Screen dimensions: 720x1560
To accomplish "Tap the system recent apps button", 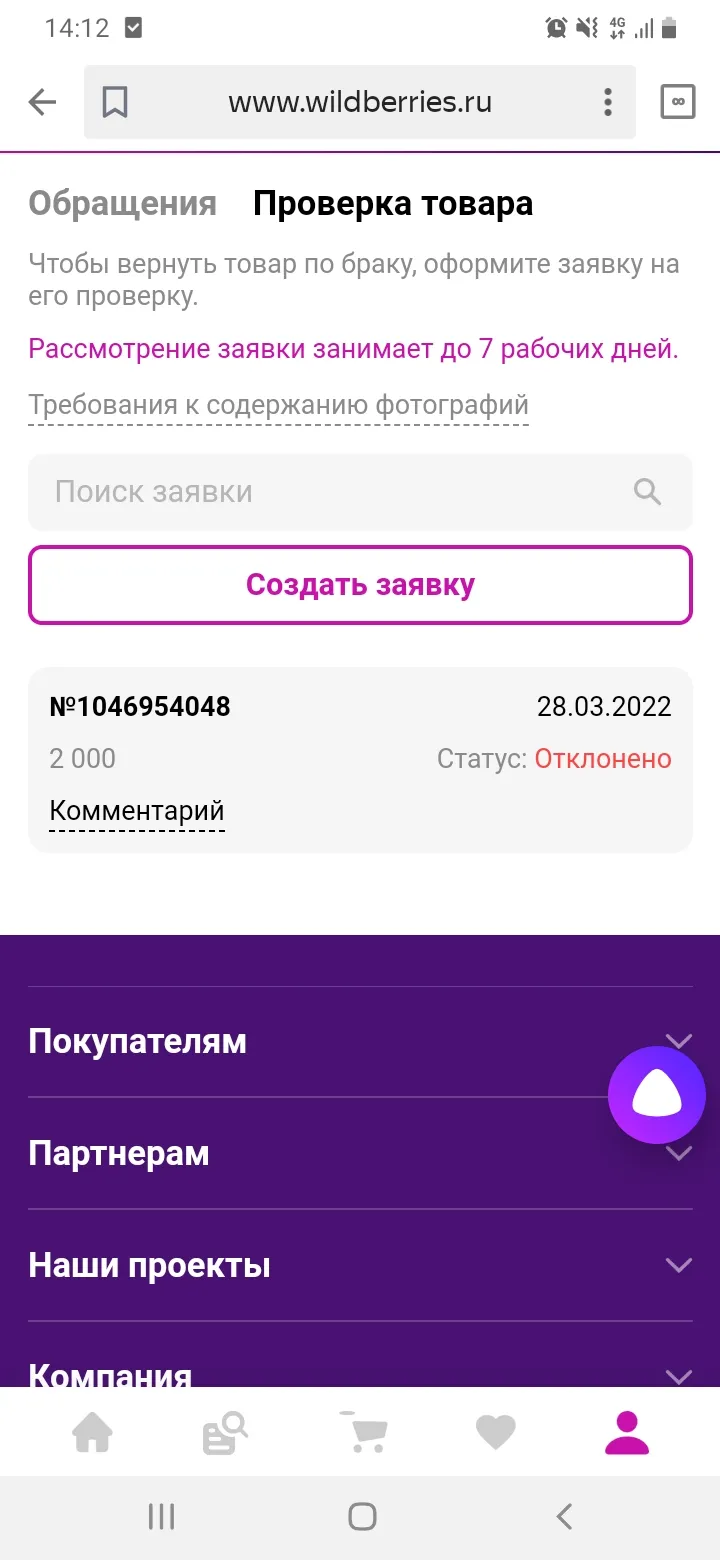I will click(x=161, y=1517).
